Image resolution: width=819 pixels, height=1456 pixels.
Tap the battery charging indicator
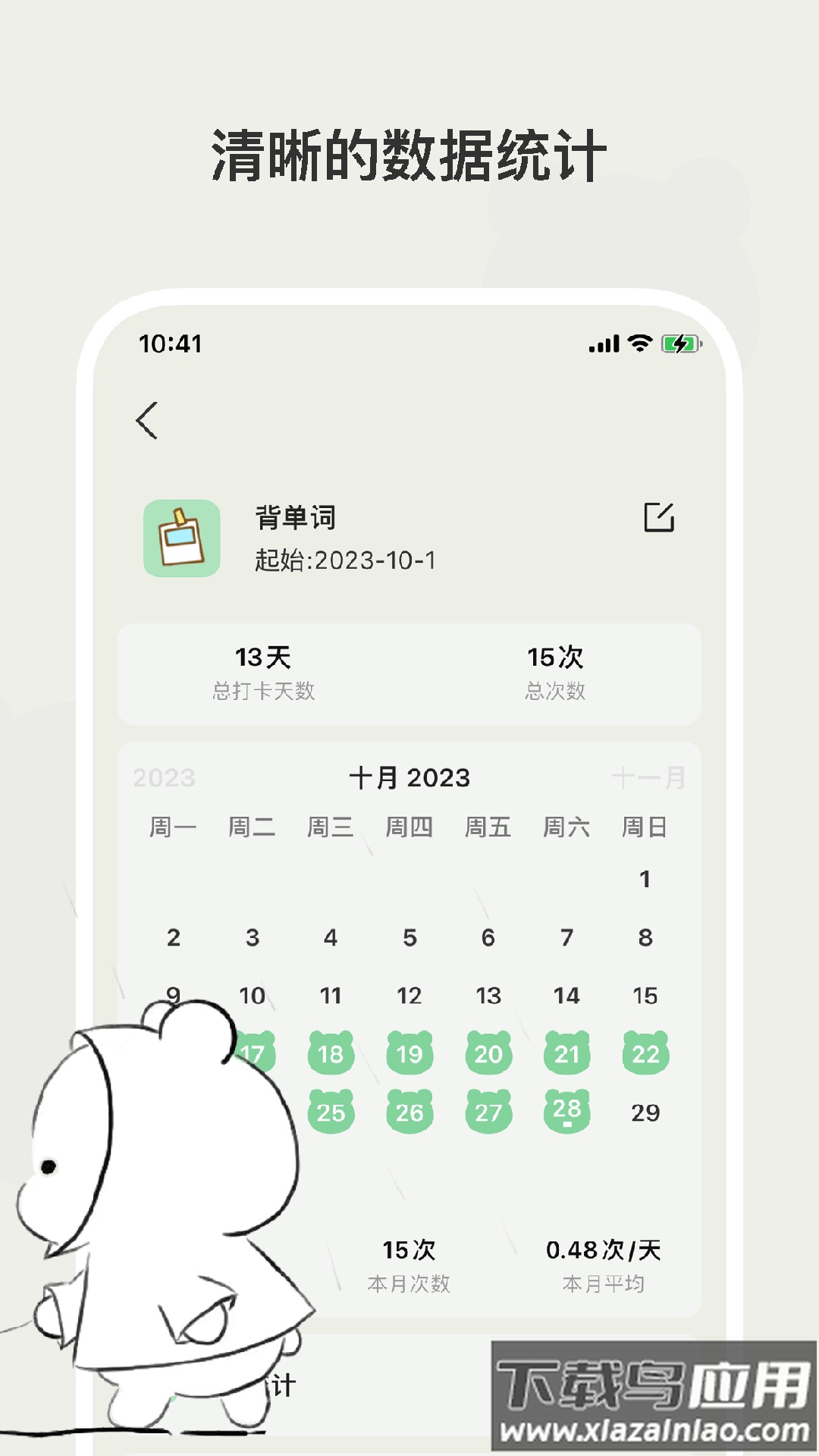pos(680,345)
